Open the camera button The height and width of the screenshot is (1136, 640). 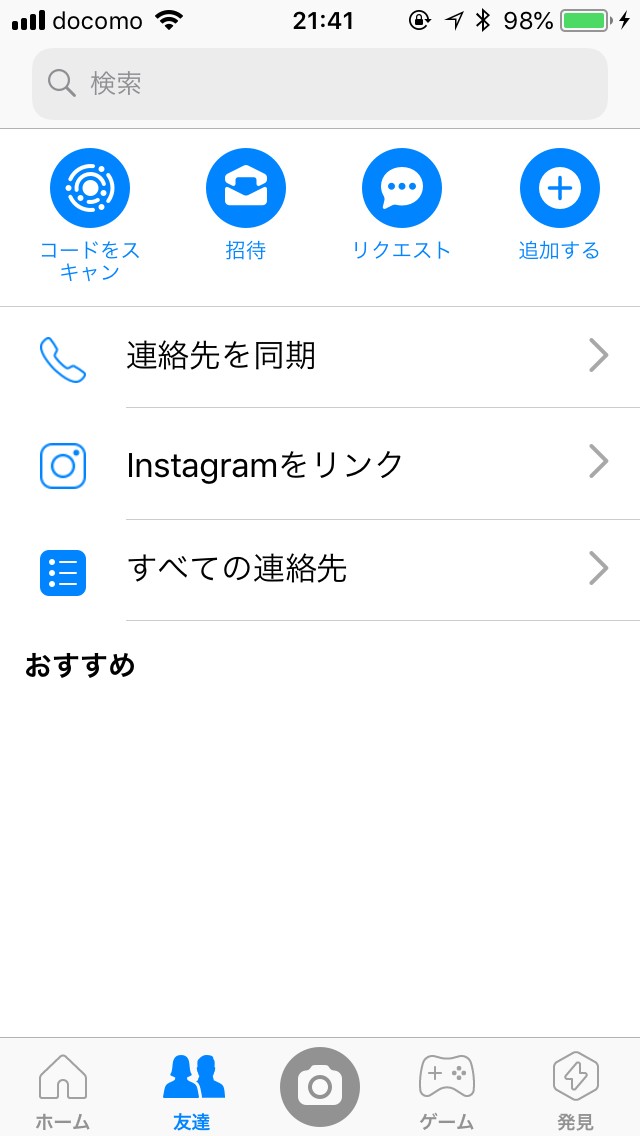(x=320, y=1086)
